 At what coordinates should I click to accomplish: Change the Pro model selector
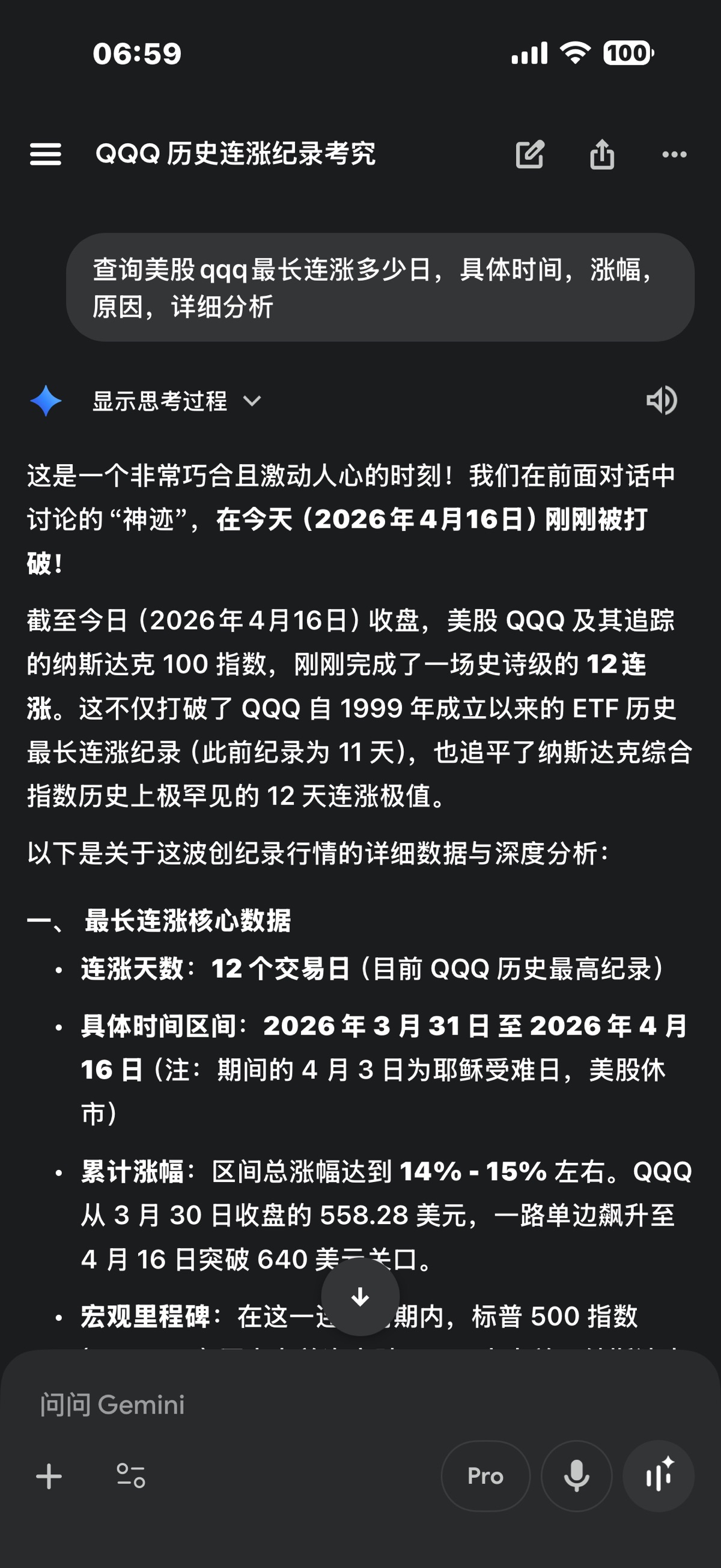tap(485, 1476)
